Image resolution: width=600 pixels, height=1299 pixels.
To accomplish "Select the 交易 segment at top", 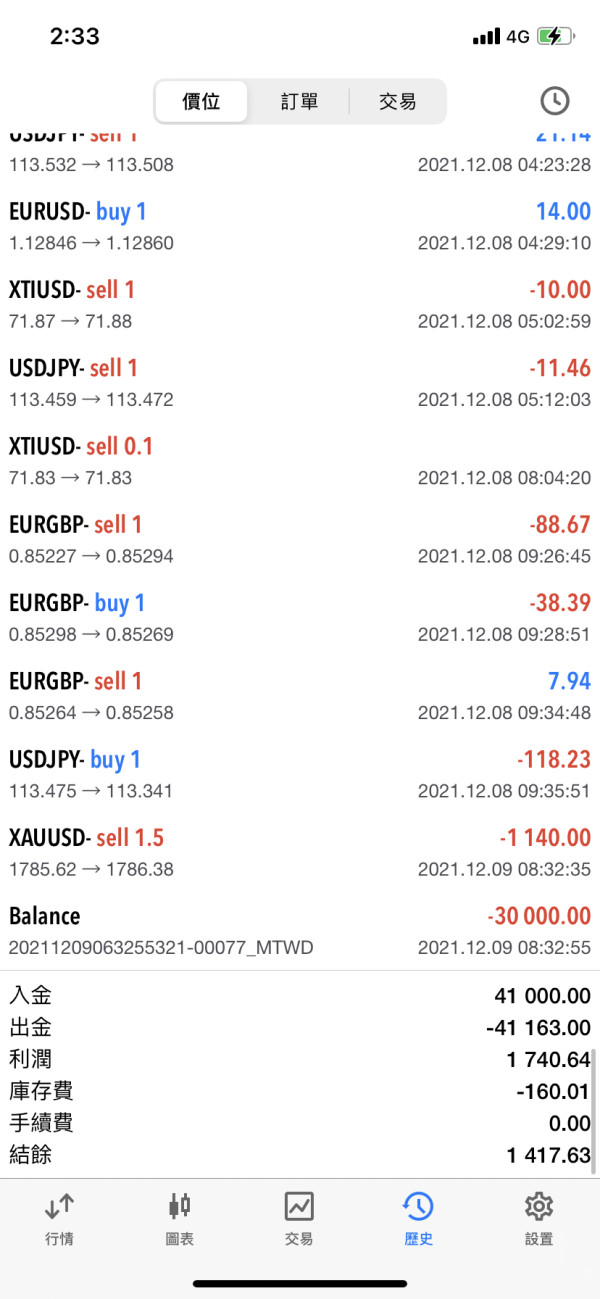I will 397,101.
